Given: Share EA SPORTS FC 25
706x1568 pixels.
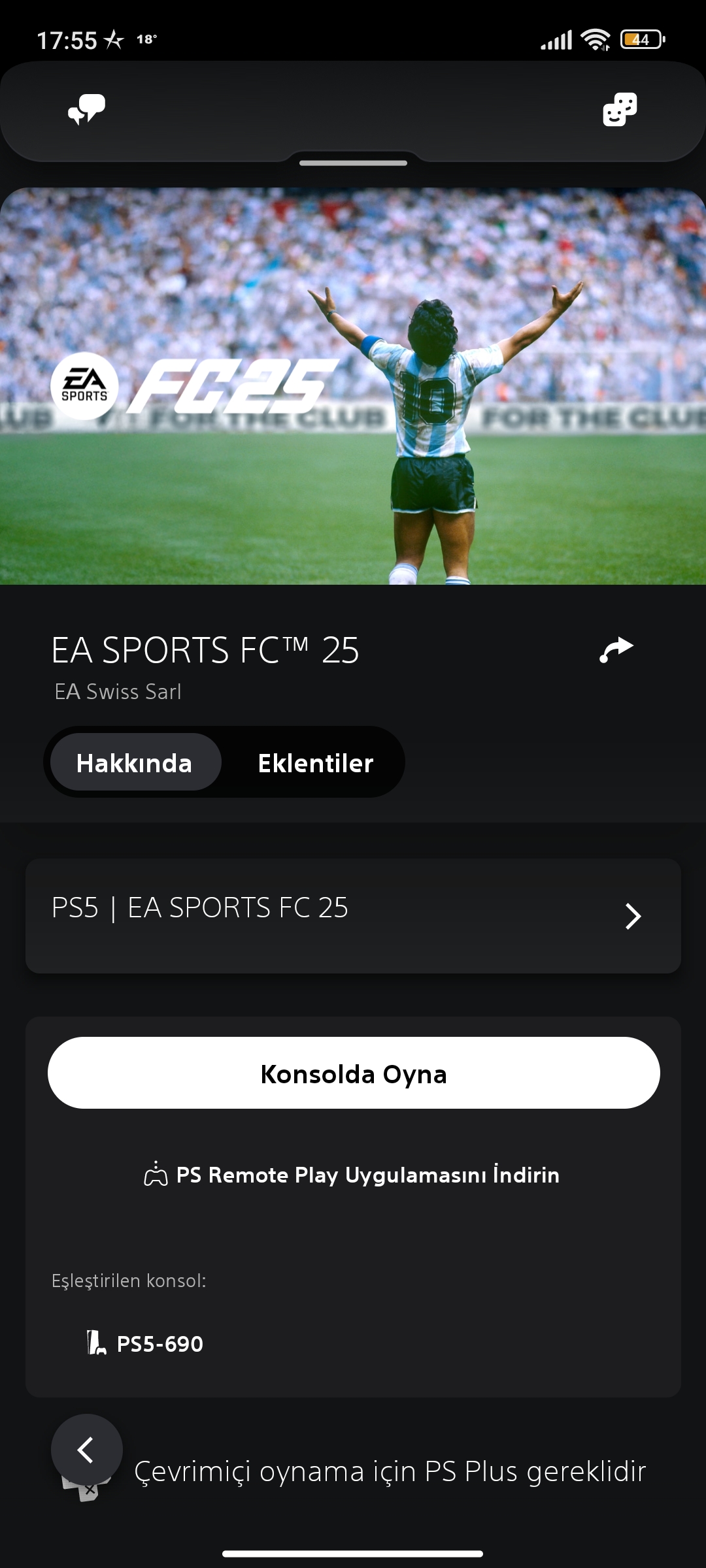Looking at the screenshot, I should point(616,649).
